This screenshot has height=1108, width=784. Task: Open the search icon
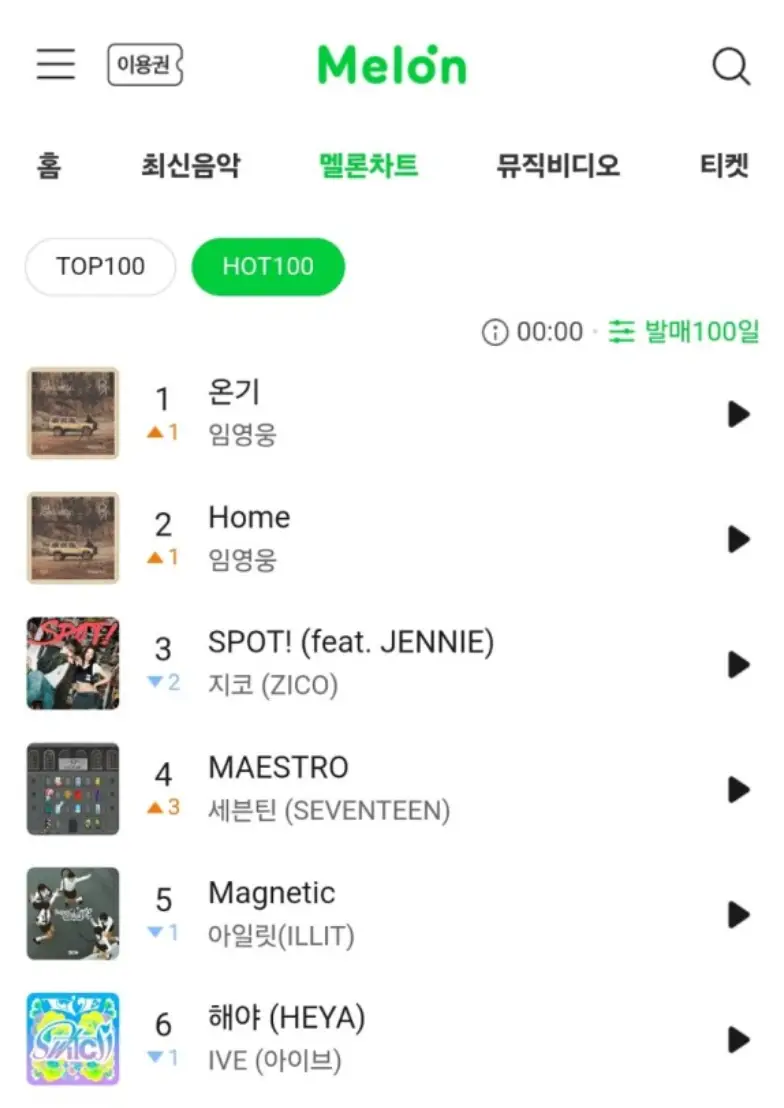(x=731, y=66)
